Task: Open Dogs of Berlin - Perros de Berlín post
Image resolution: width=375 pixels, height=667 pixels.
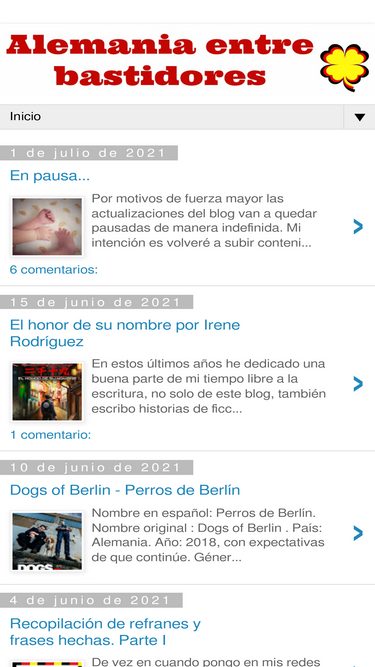Action: (x=125, y=490)
